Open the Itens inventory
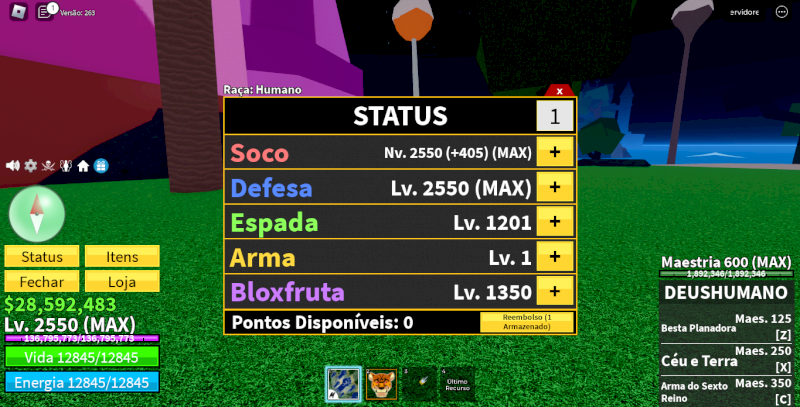The width and height of the screenshot is (800, 407). (x=122, y=257)
